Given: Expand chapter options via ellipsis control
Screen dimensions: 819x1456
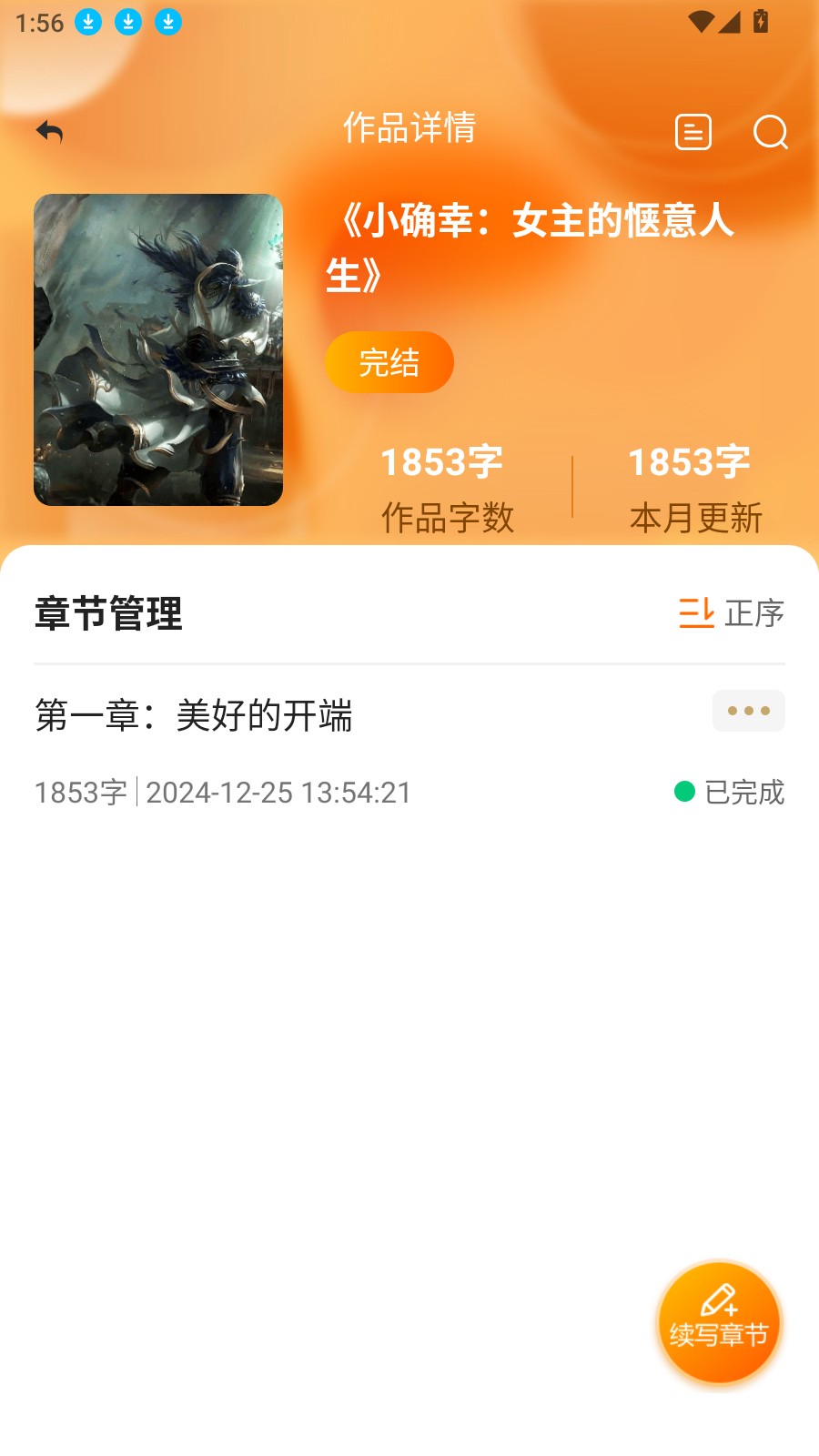Looking at the screenshot, I should point(748,711).
